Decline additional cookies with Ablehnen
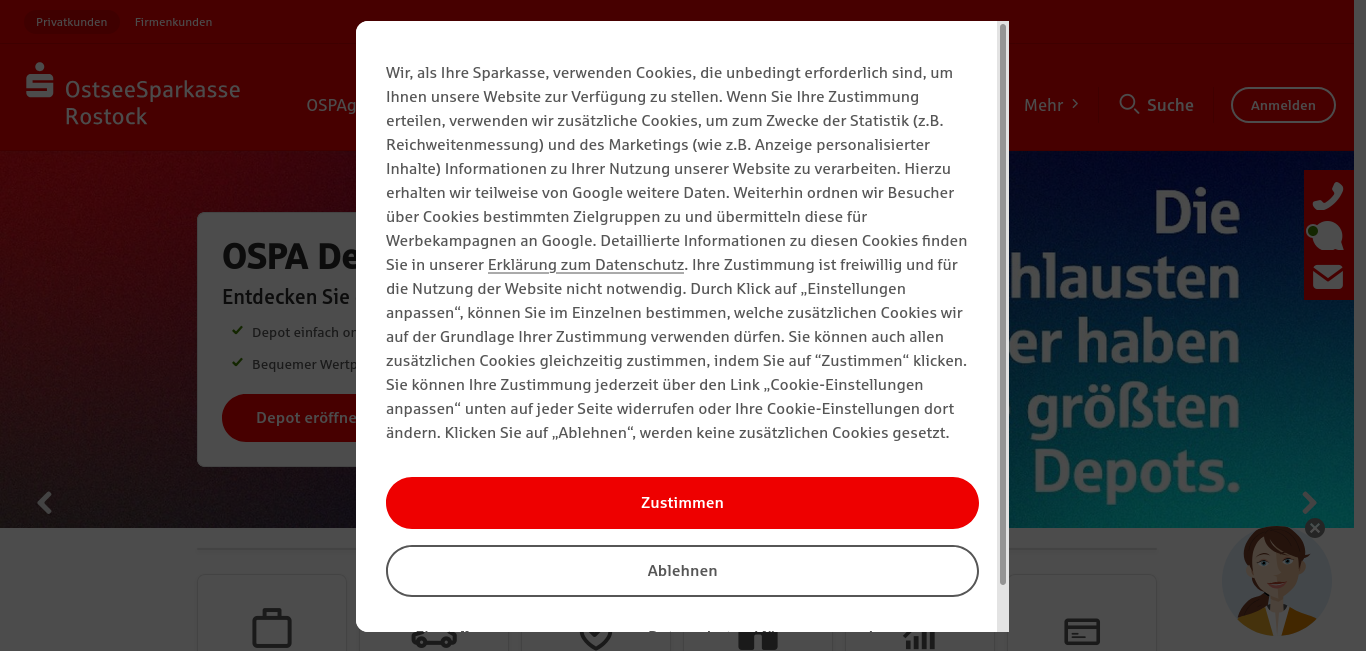1366x651 pixels. [x=682, y=571]
